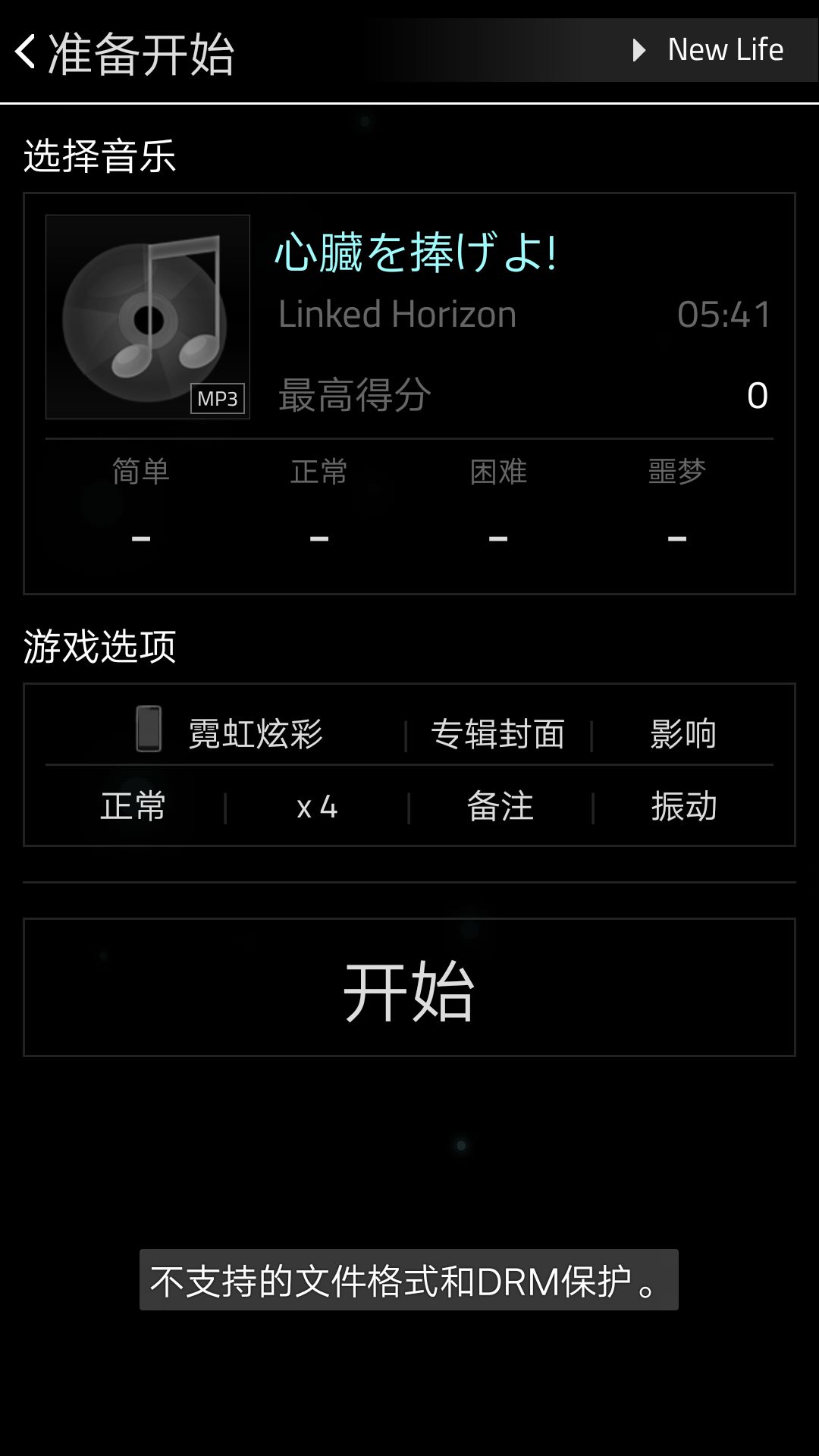Open the 专辑封面 option
Viewport: 819px width, 1456px height.
[x=498, y=733]
